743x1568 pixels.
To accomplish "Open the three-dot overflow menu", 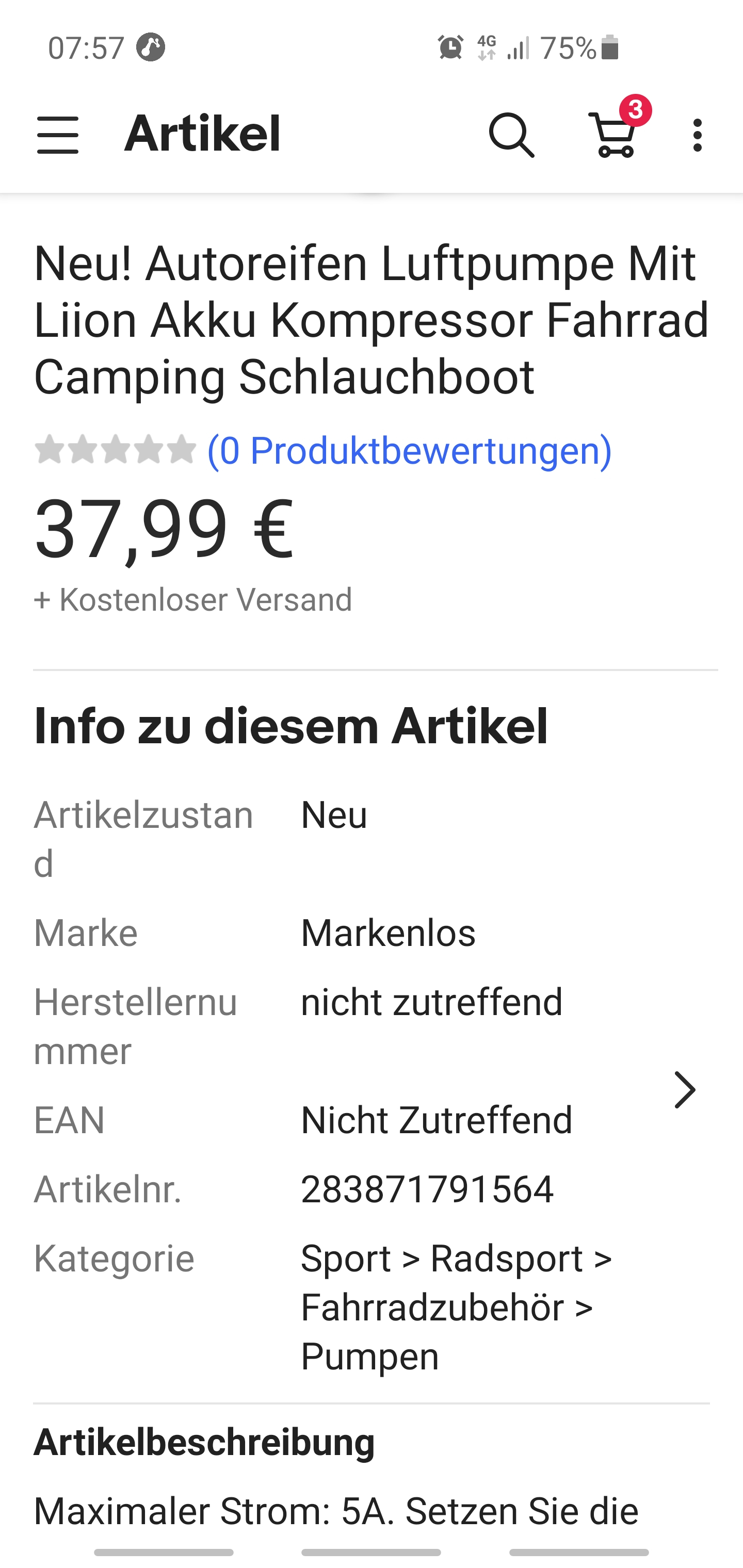I will (697, 135).
